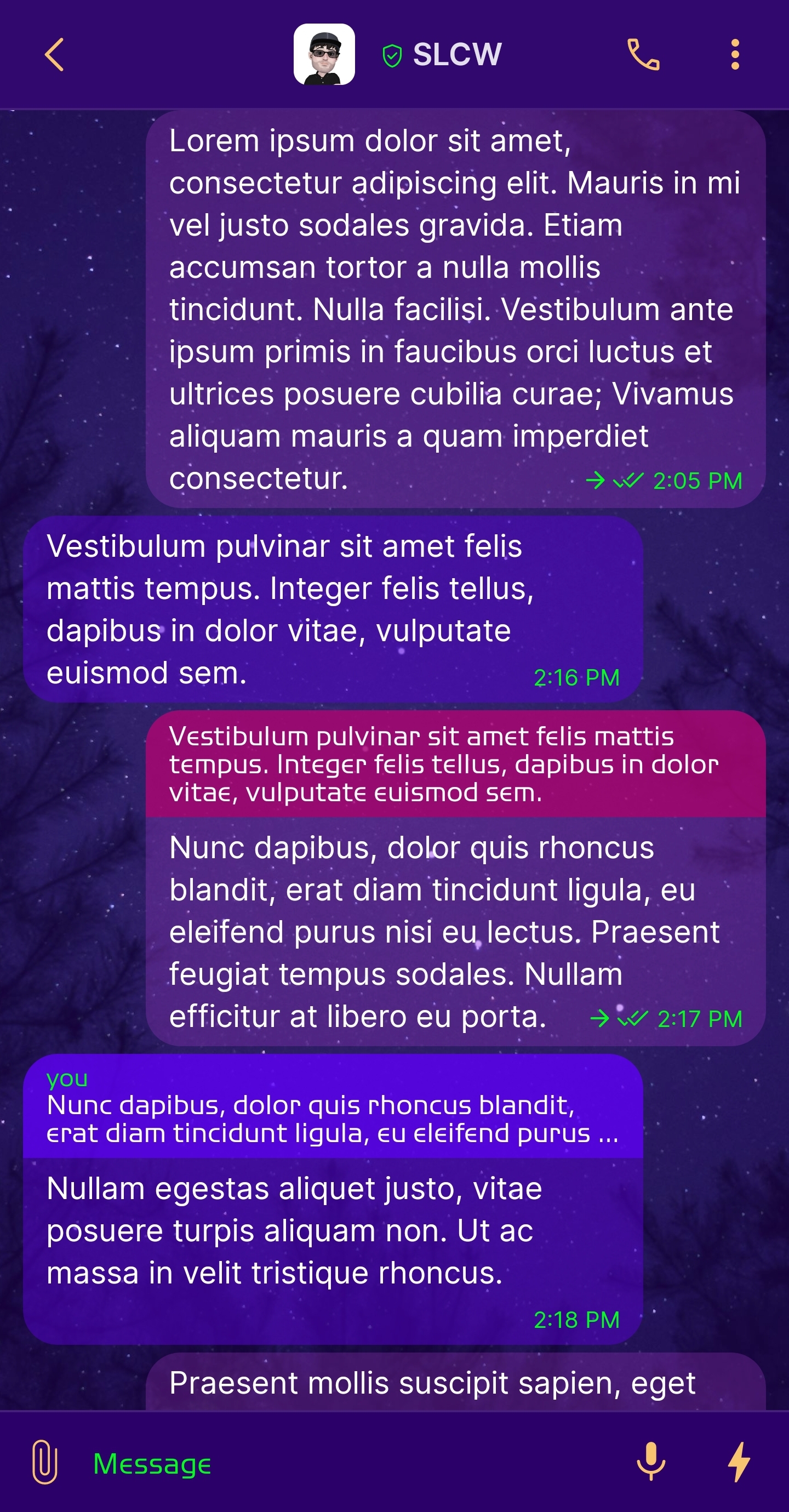Record a voice message with the microphone

click(x=651, y=1461)
